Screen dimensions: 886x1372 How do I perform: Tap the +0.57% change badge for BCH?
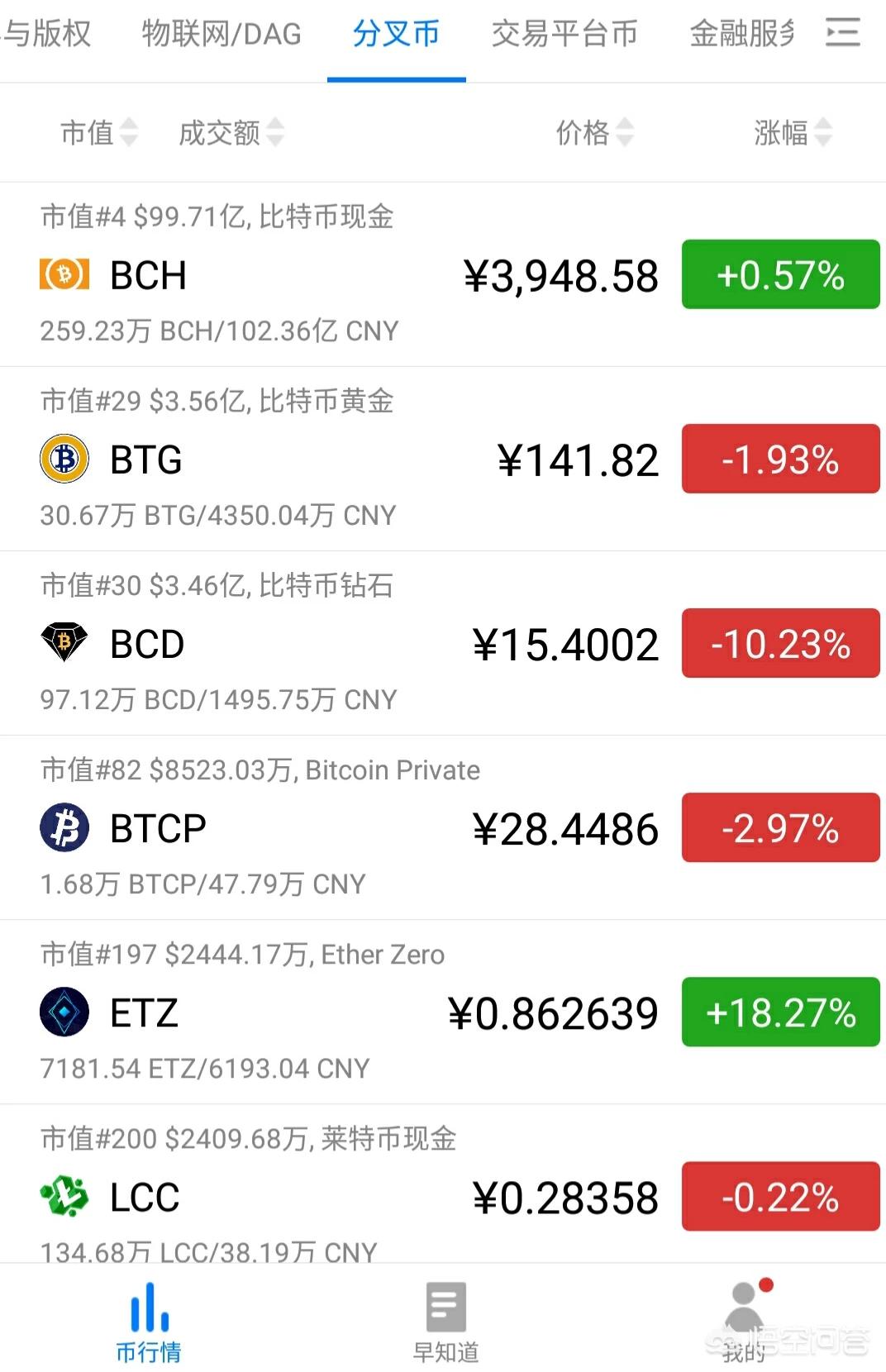[780, 274]
